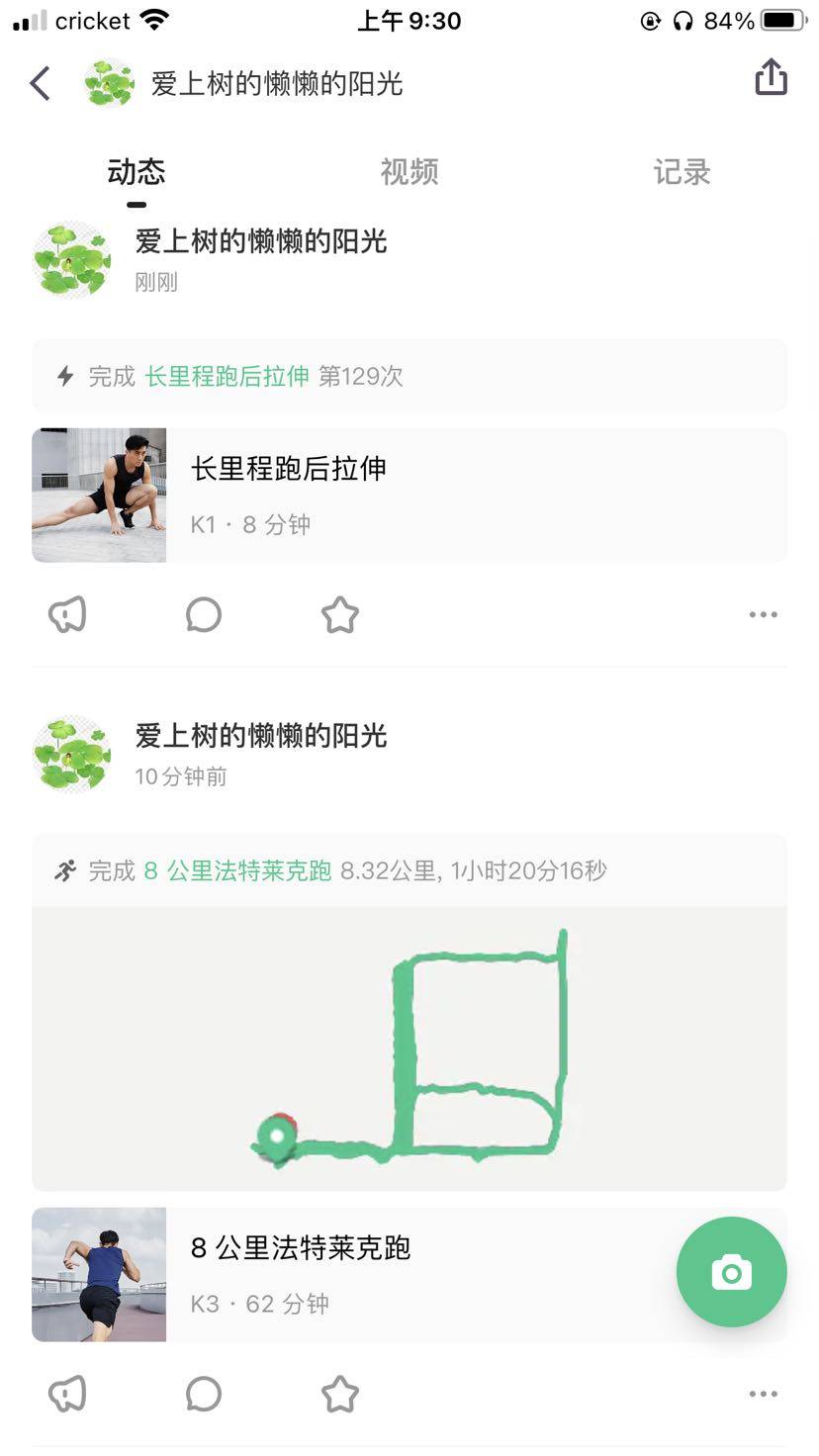Open the camera floating button
Image resolution: width=819 pixels, height=1456 pixels.
[731, 1272]
